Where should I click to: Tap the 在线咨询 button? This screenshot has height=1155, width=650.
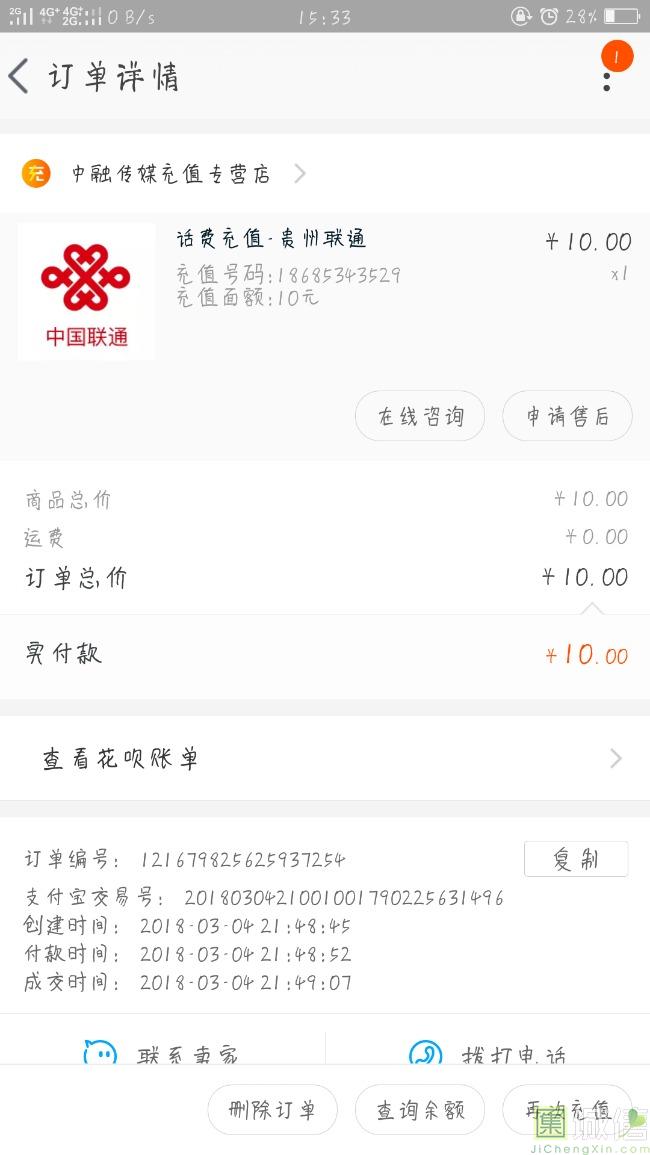tap(420, 416)
